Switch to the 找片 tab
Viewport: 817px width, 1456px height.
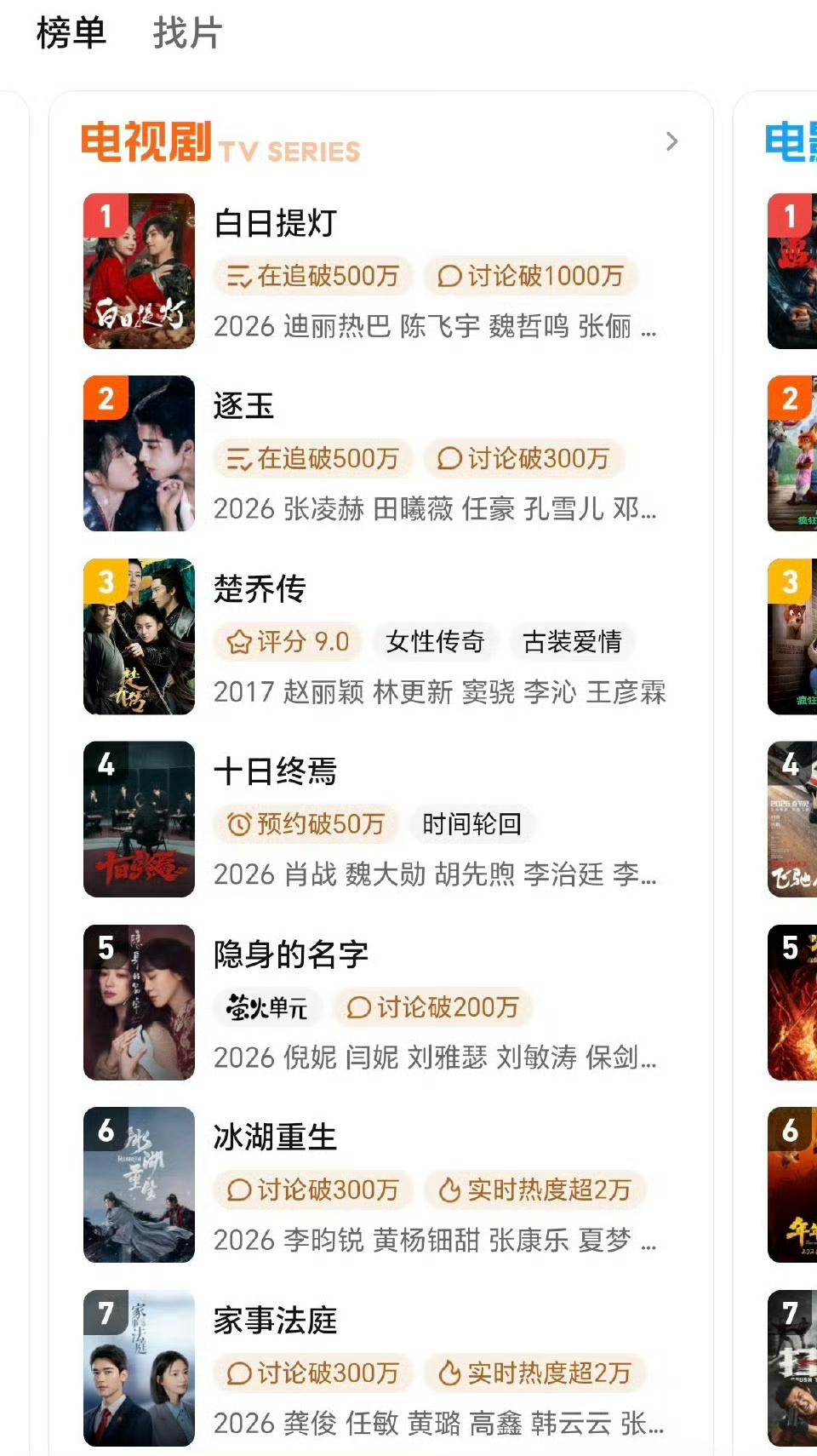click(x=186, y=35)
